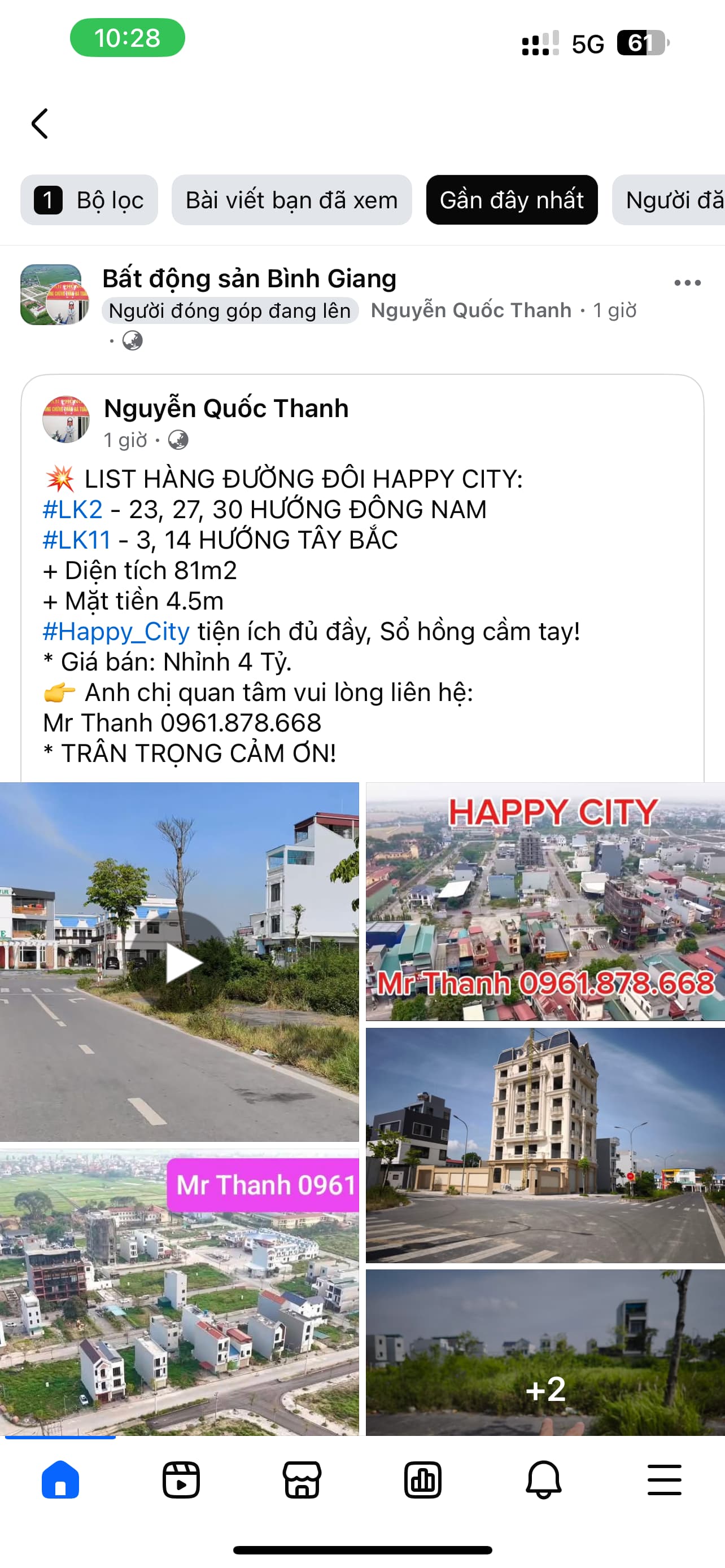Open the notifications bell tab
The image size is (725, 1568).
pos(543,1480)
